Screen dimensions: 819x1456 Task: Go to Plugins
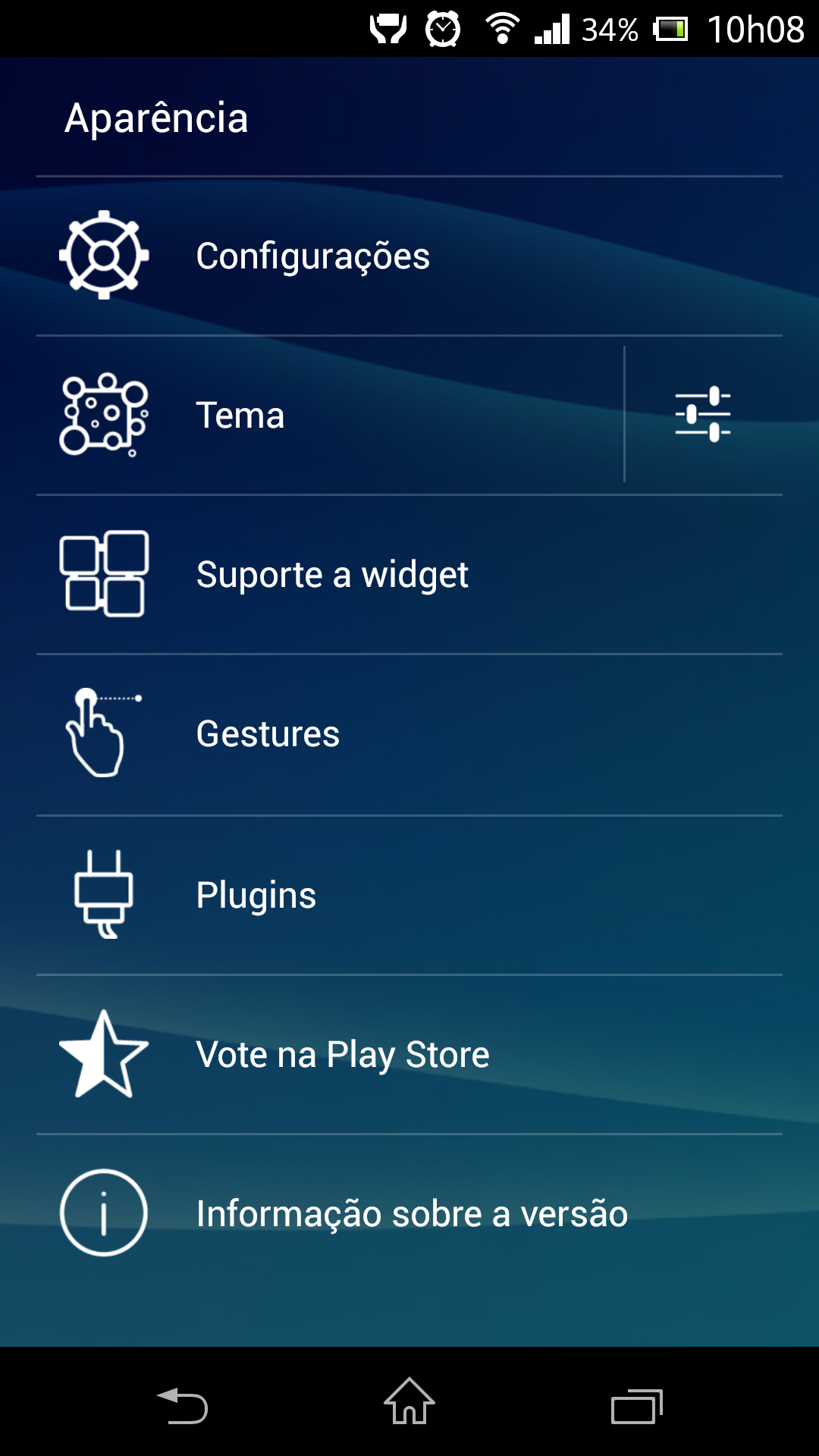(x=409, y=896)
